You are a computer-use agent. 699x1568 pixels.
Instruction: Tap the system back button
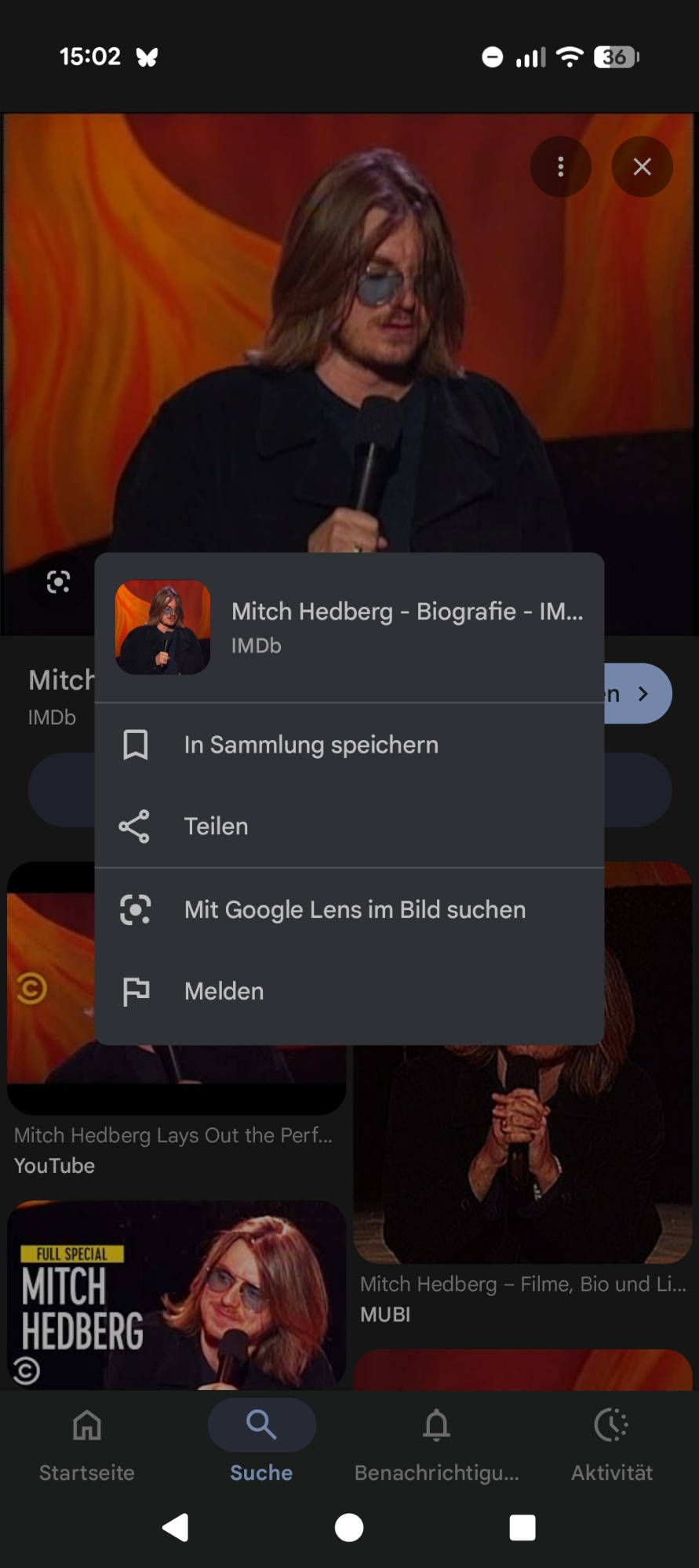[176, 1527]
